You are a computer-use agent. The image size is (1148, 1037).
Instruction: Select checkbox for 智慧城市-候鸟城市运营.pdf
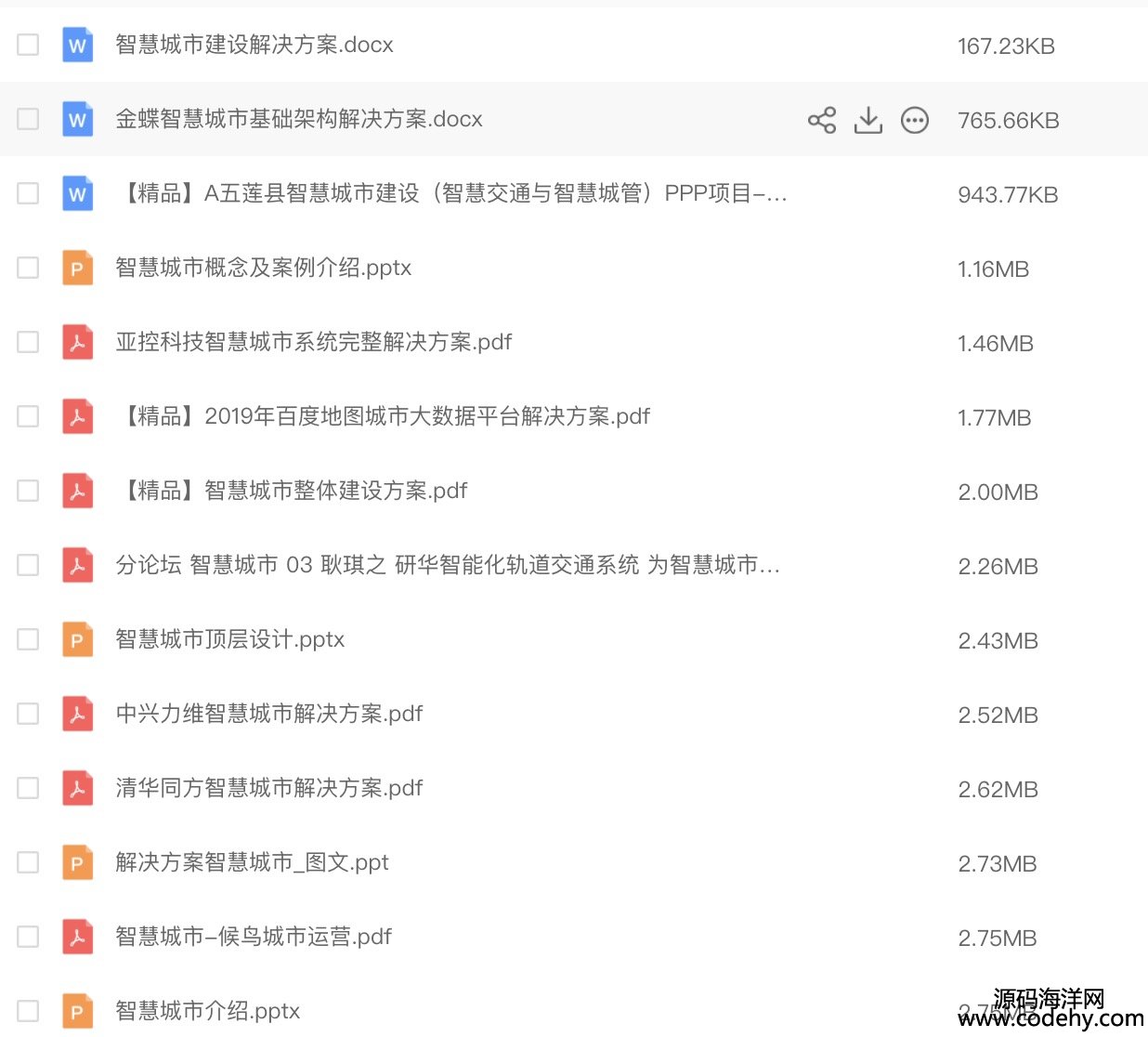[28, 937]
